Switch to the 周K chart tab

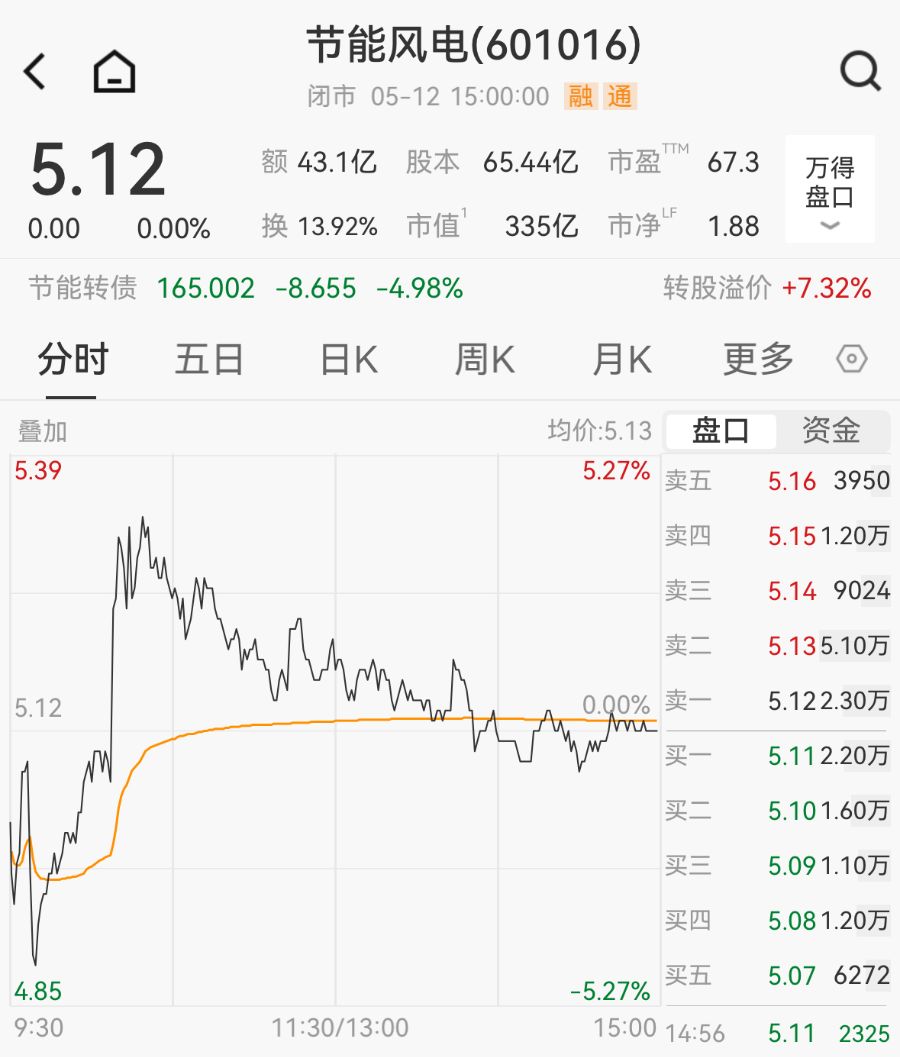tap(485, 359)
